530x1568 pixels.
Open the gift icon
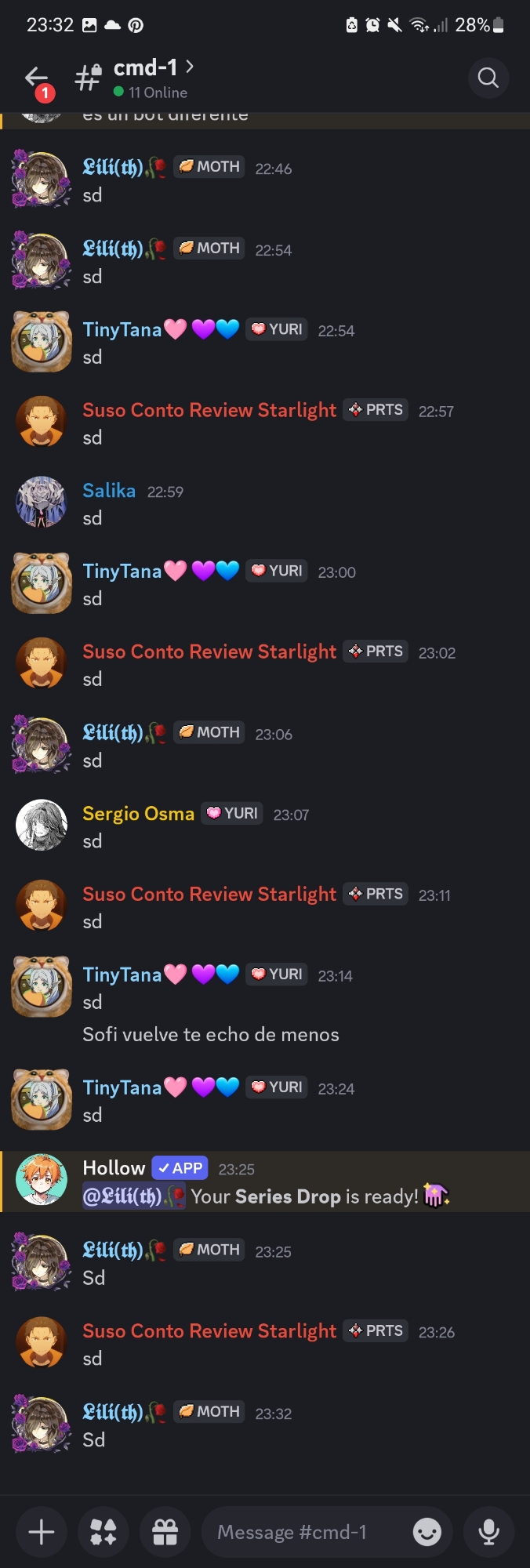pyautogui.click(x=165, y=1531)
